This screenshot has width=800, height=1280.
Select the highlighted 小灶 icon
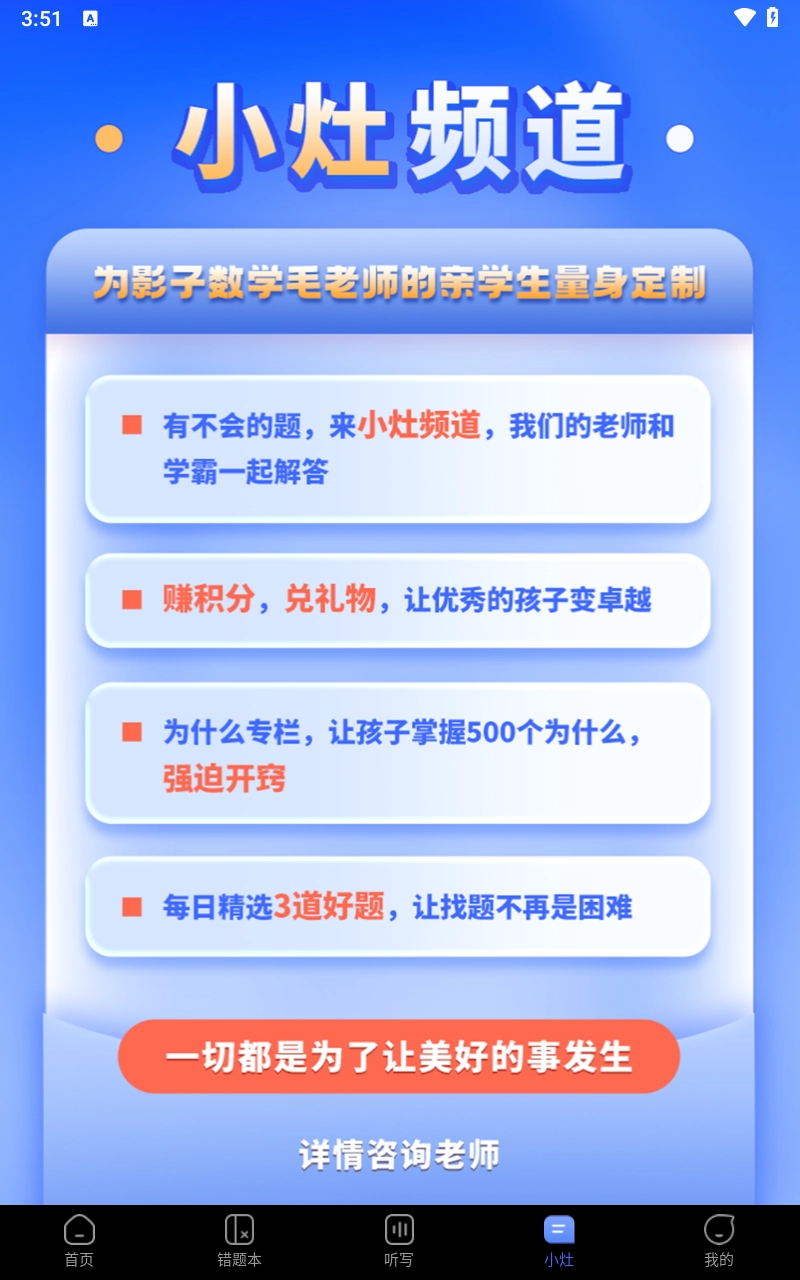pos(559,1230)
